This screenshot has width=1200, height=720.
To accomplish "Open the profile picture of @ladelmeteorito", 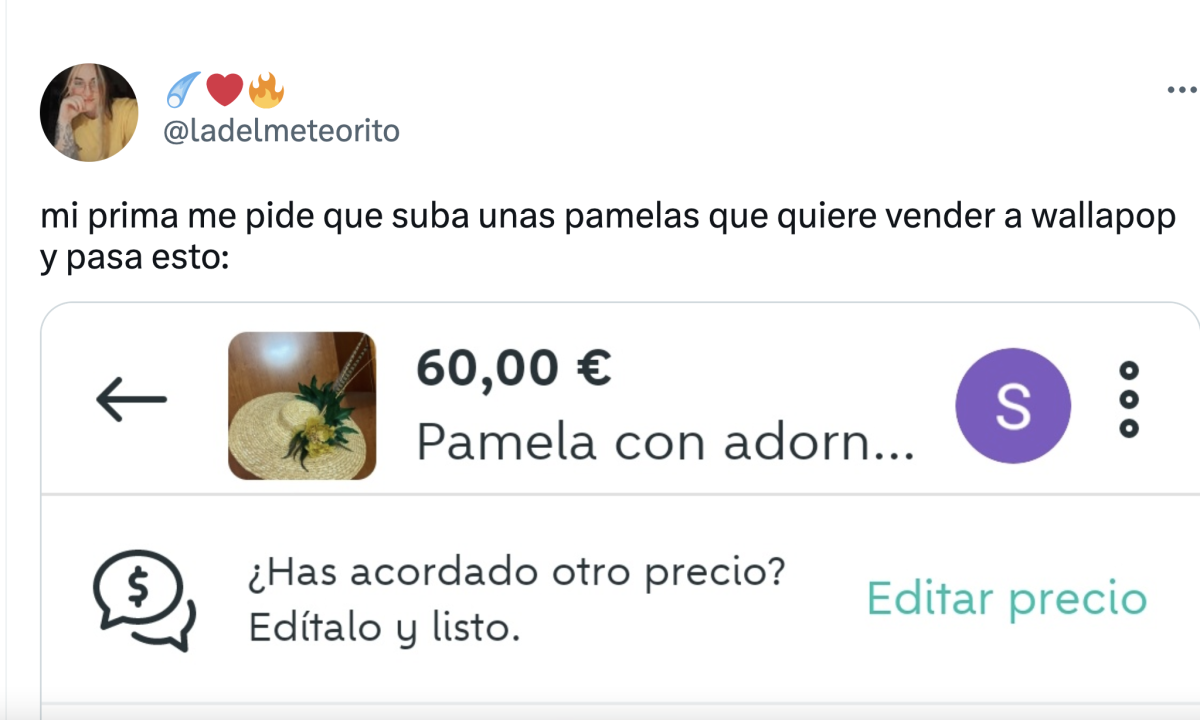I will click(88, 113).
